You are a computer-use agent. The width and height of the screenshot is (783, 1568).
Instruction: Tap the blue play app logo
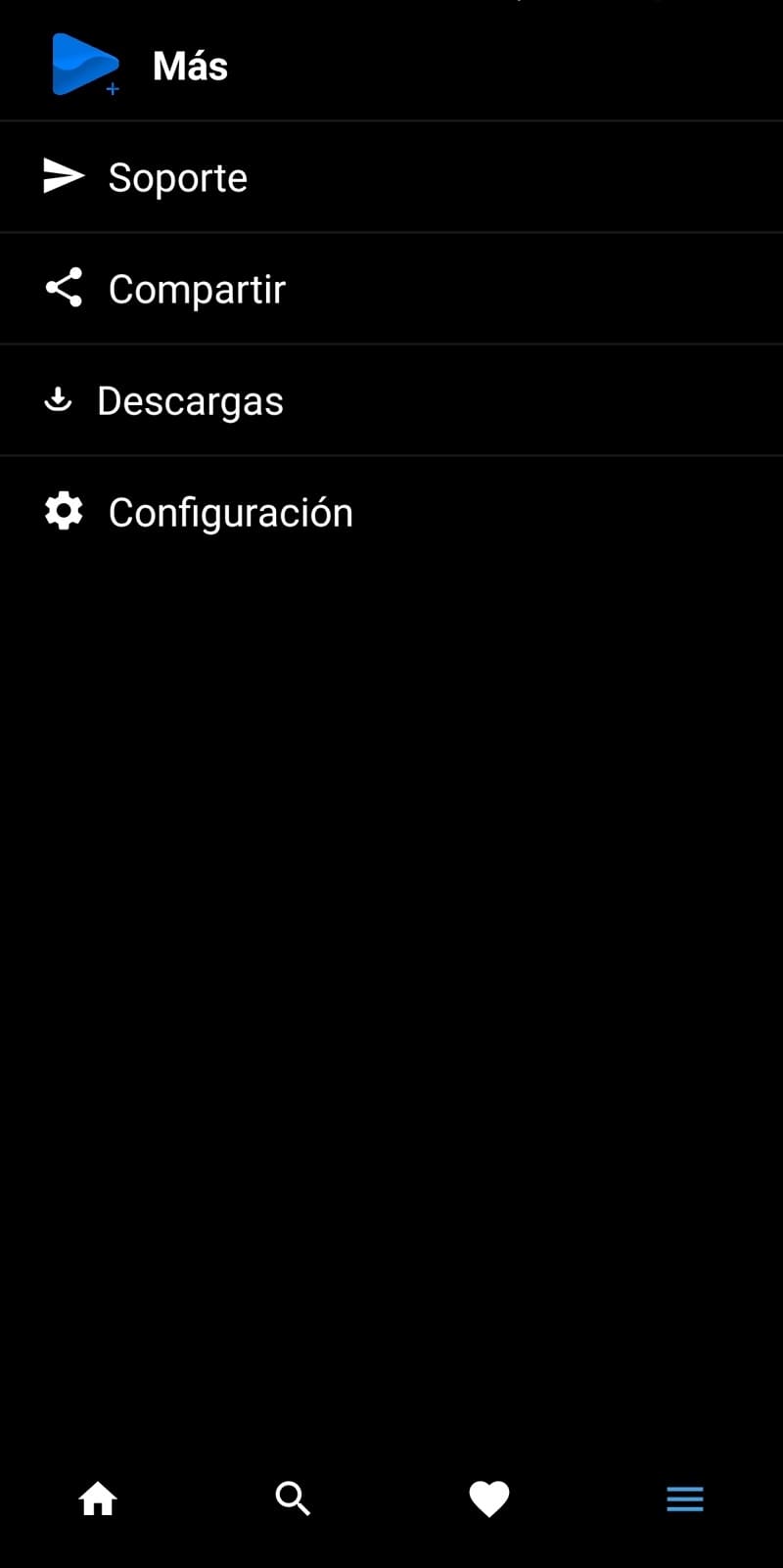pos(83,64)
